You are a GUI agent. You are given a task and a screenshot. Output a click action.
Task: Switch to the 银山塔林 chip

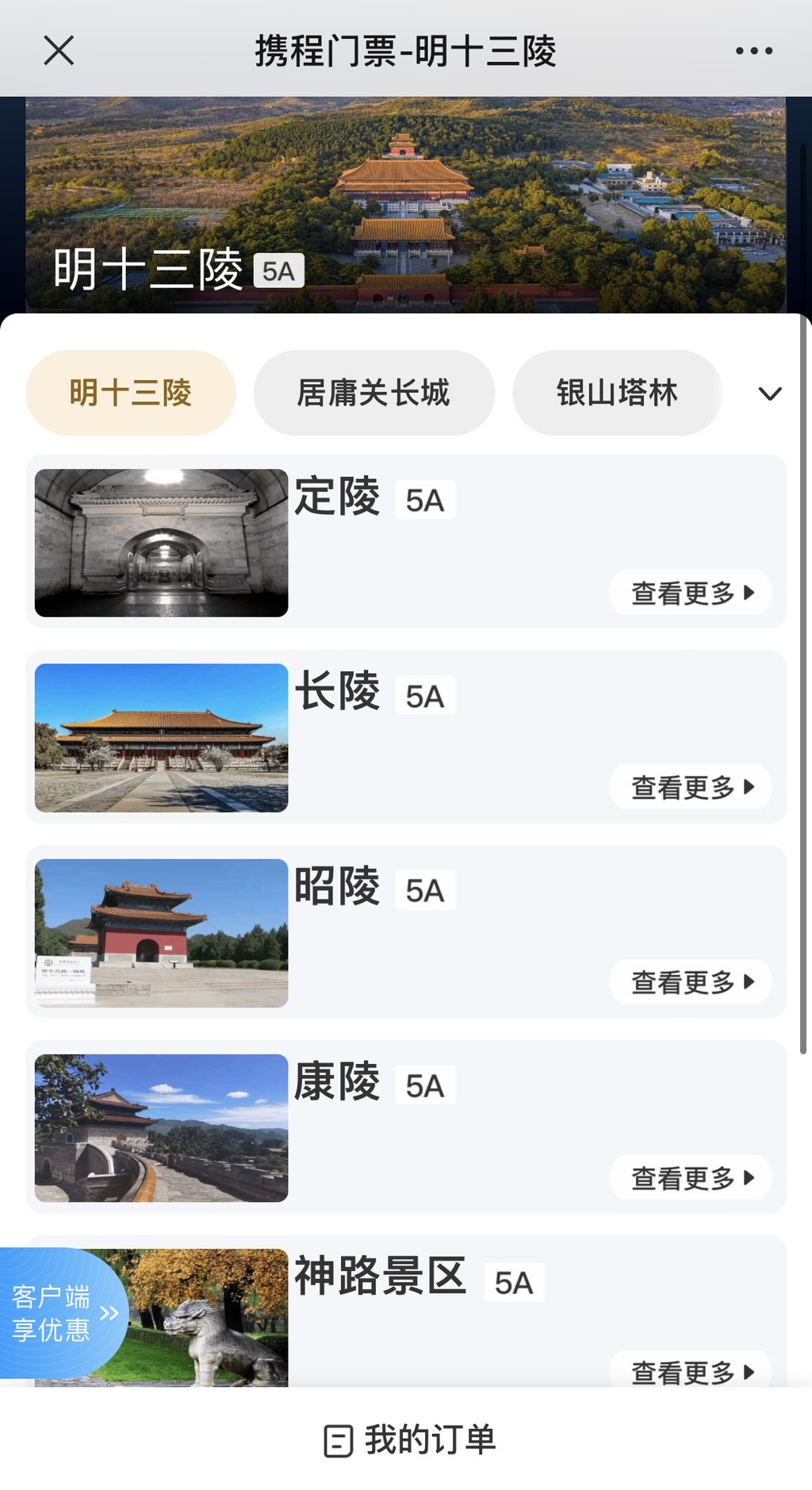[617, 393]
